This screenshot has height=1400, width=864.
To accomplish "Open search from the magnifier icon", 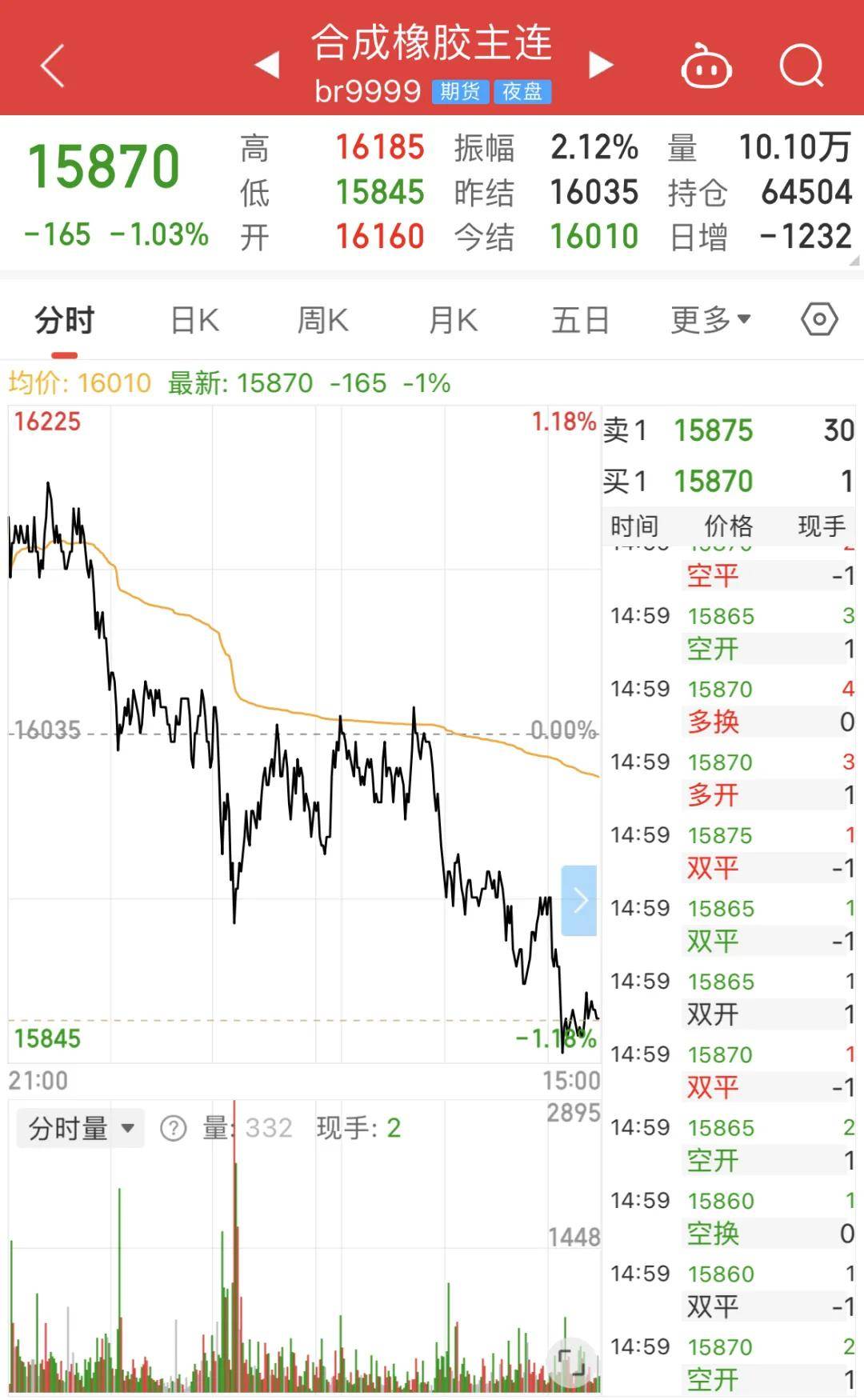I will [x=802, y=66].
